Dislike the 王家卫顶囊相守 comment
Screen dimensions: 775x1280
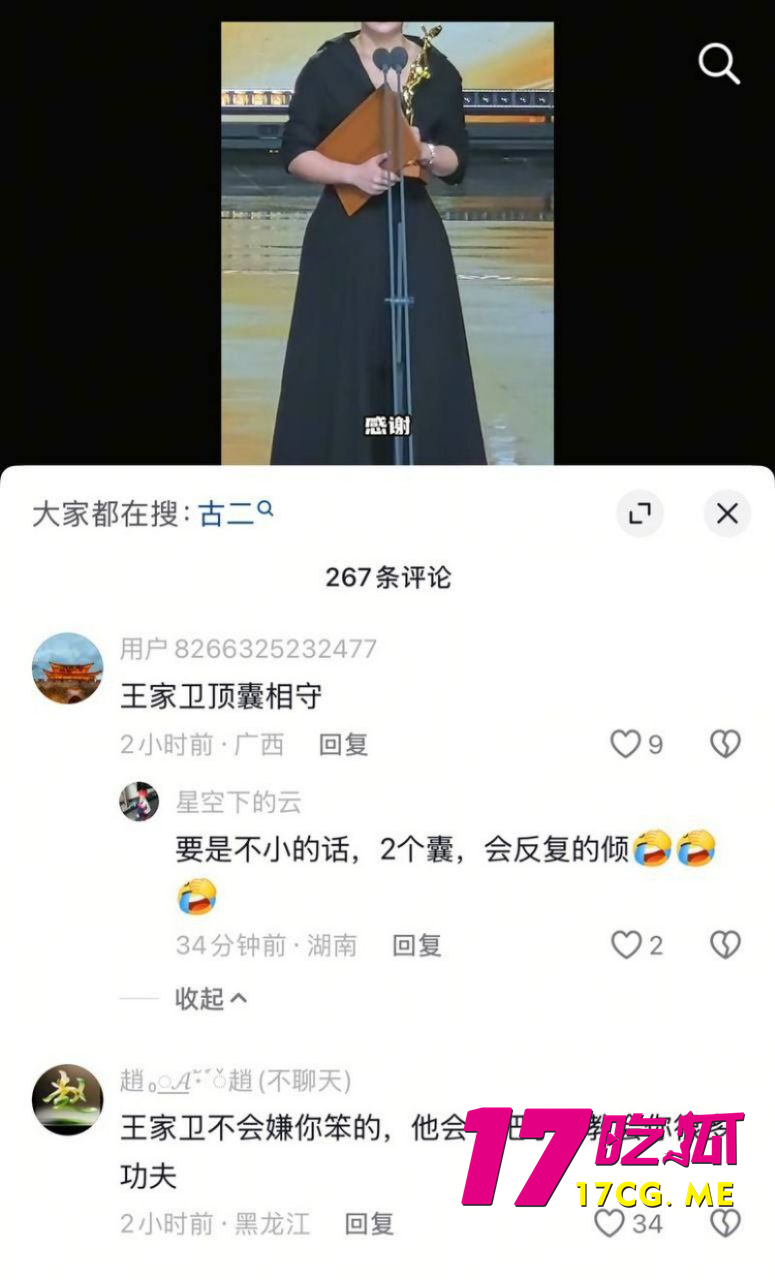[x=725, y=744]
